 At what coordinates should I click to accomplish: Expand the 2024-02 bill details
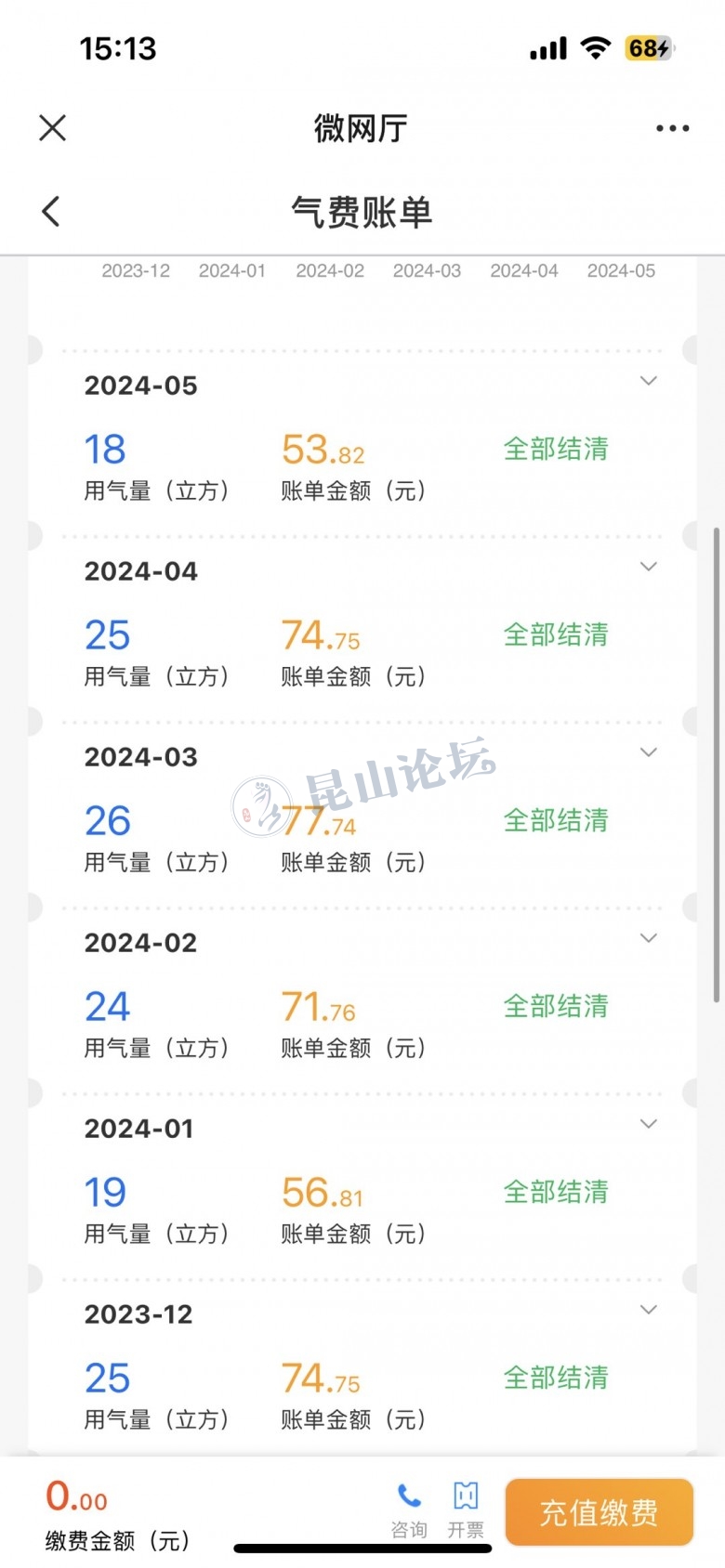(649, 938)
